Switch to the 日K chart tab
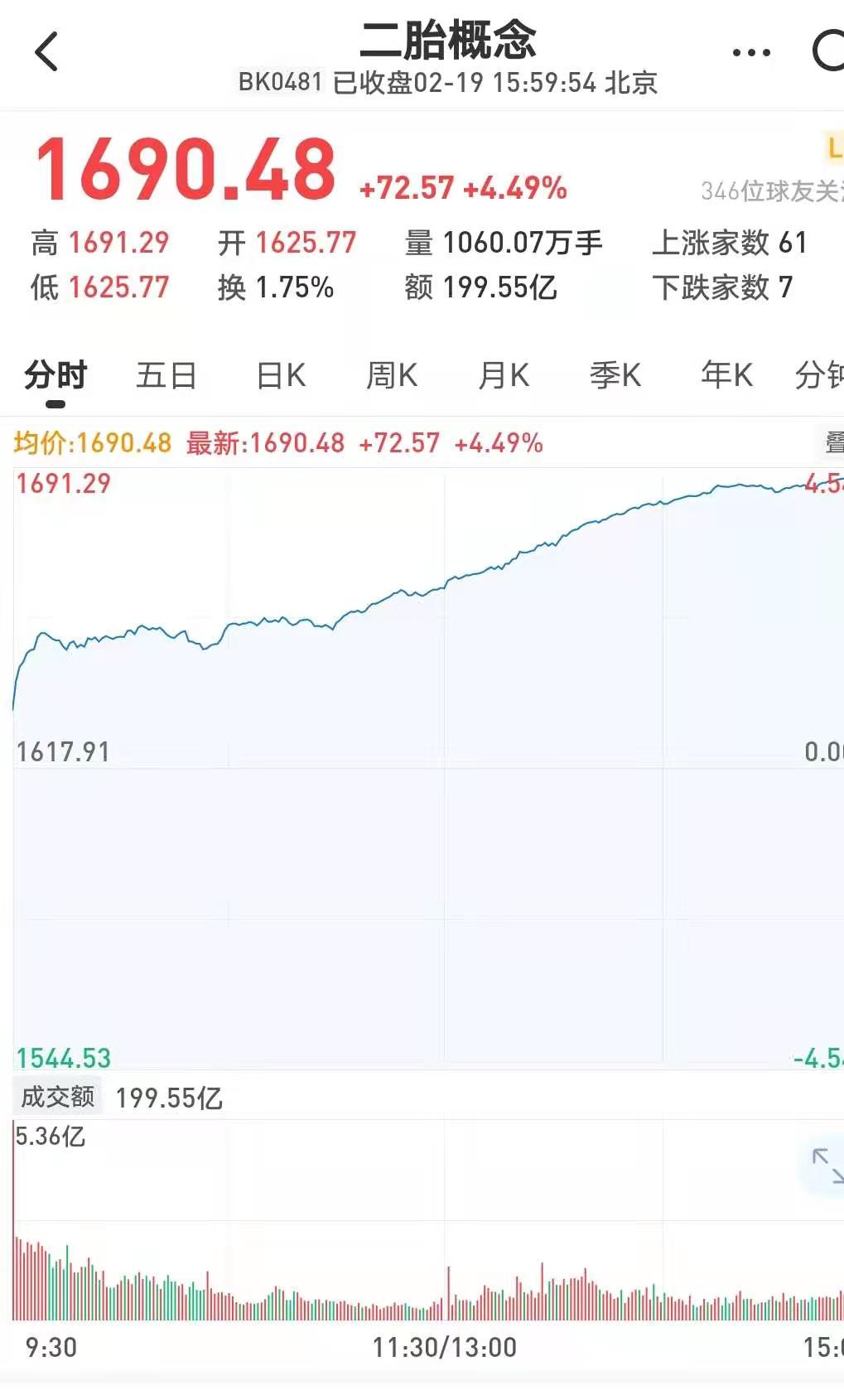Image resolution: width=844 pixels, height=1400 pixels. coord(281,375)
